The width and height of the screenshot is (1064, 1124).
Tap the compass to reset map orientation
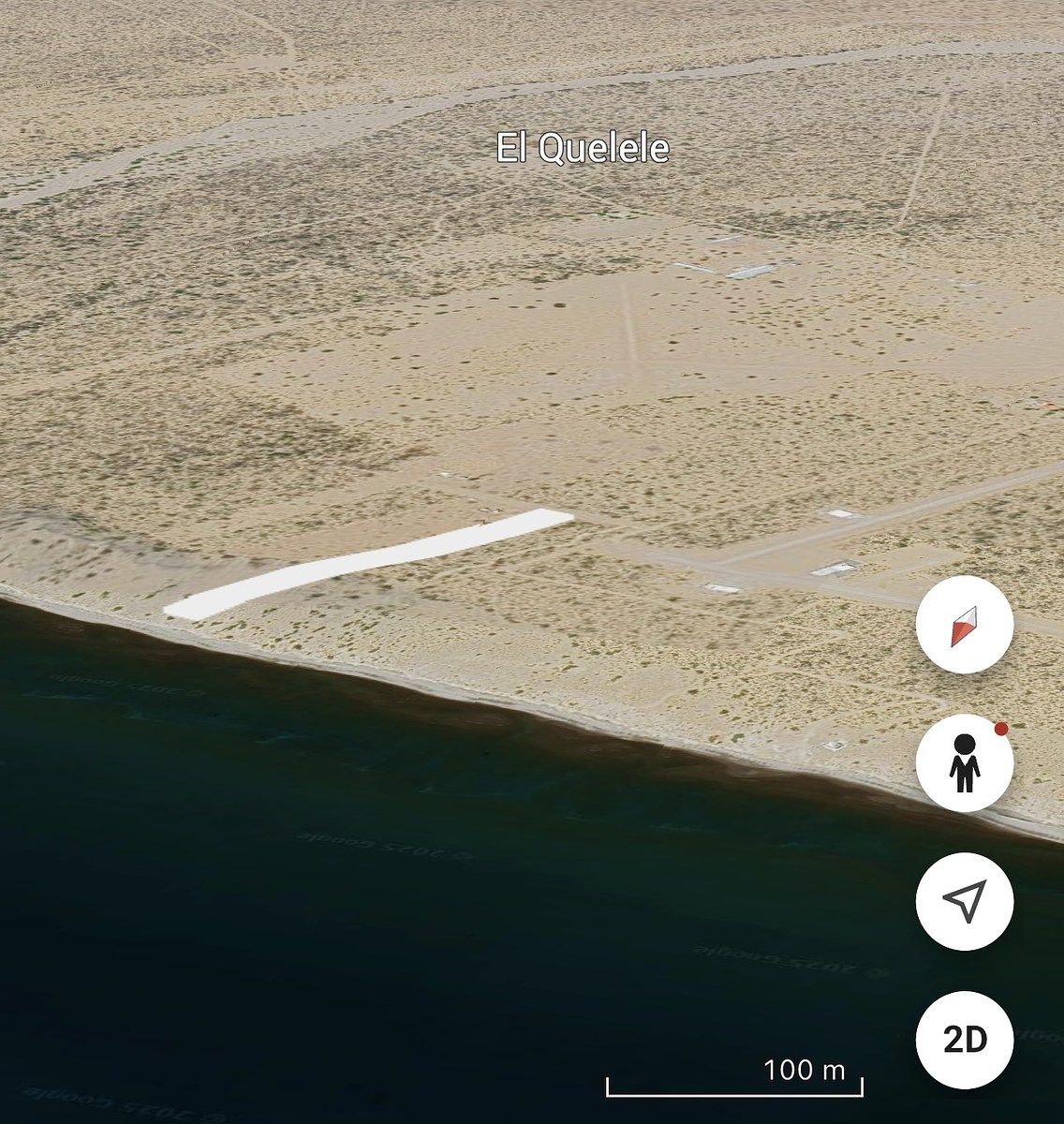pyautogui.click(x=964, y=625)
